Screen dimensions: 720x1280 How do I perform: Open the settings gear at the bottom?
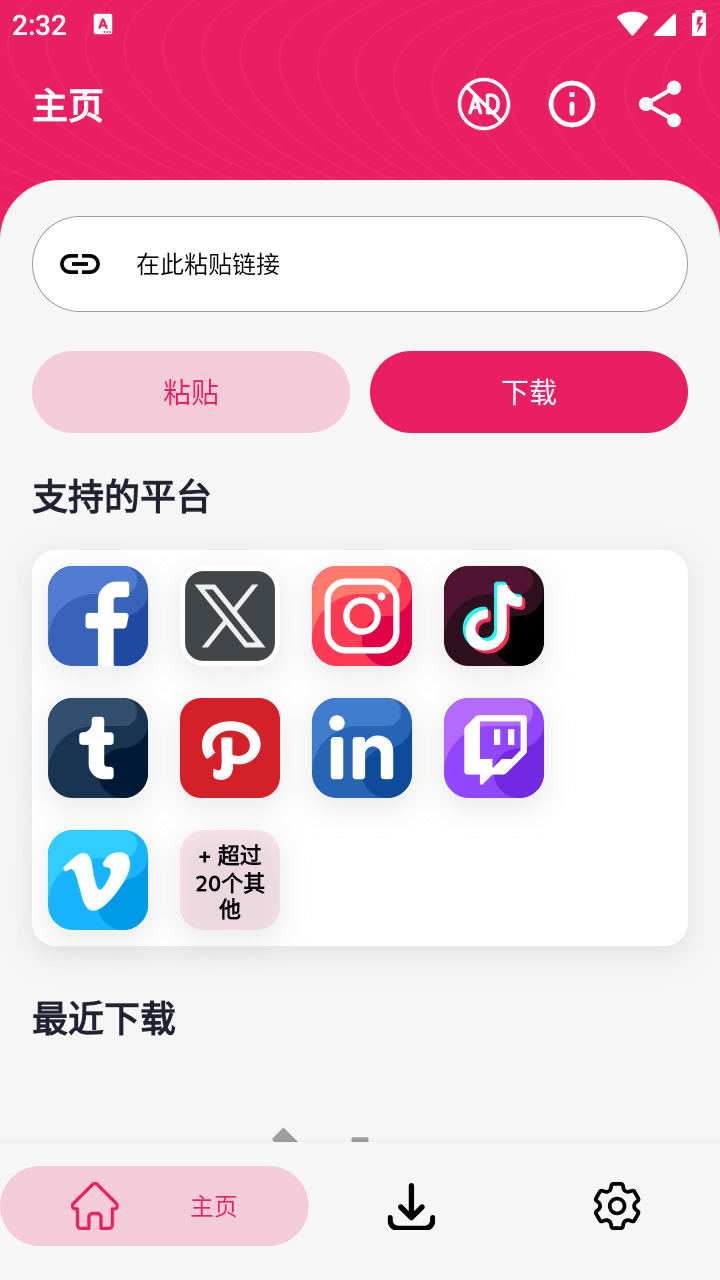click(x=616, y=1206)
